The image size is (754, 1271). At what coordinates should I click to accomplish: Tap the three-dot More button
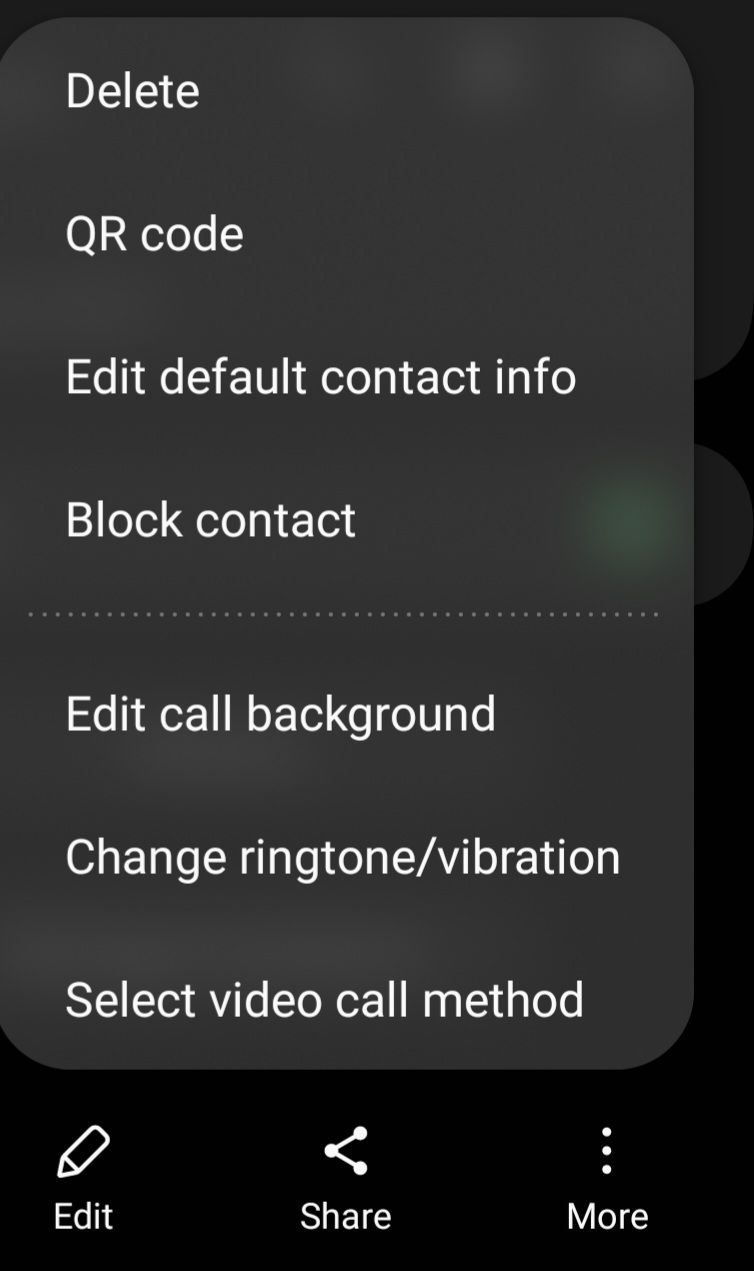(607, 1150)
